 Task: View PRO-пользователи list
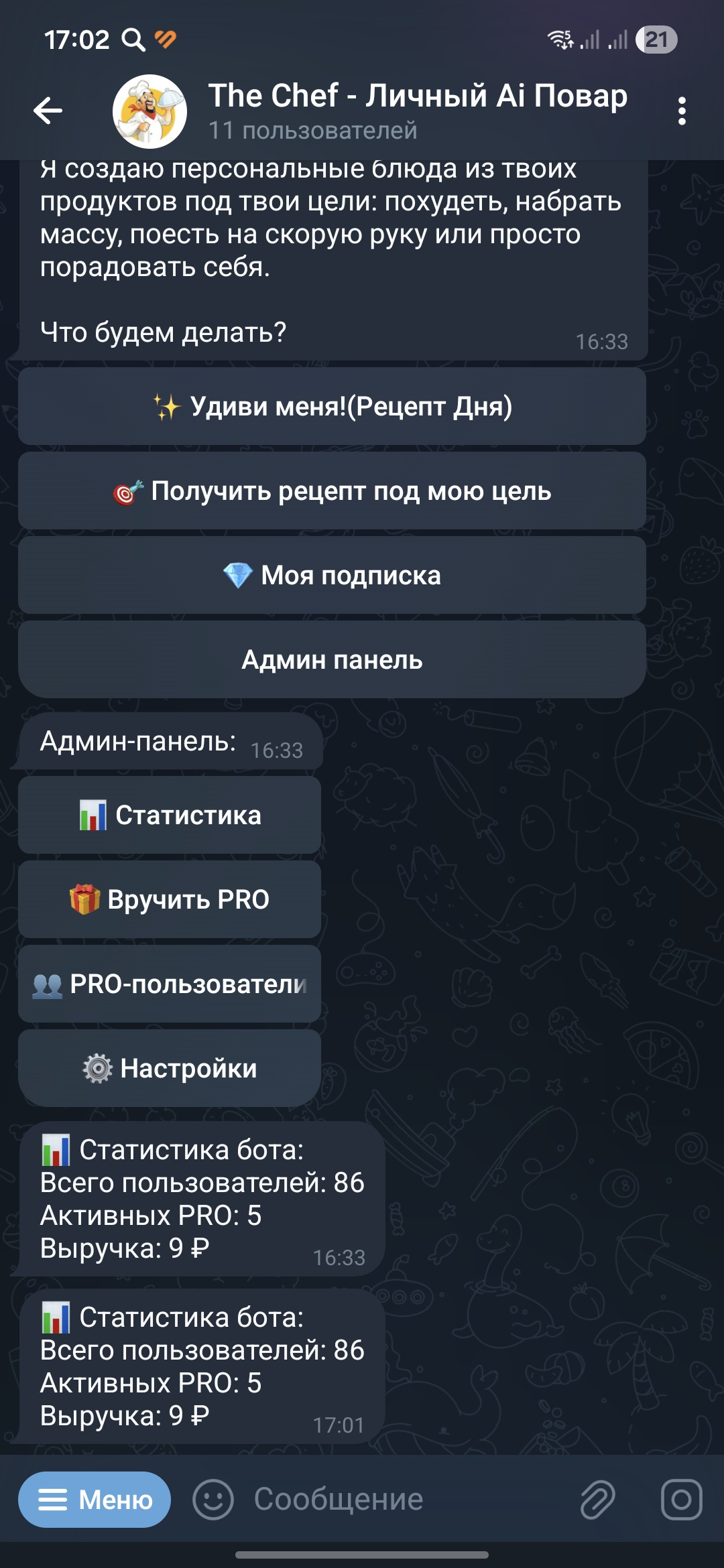pos(170,984)
